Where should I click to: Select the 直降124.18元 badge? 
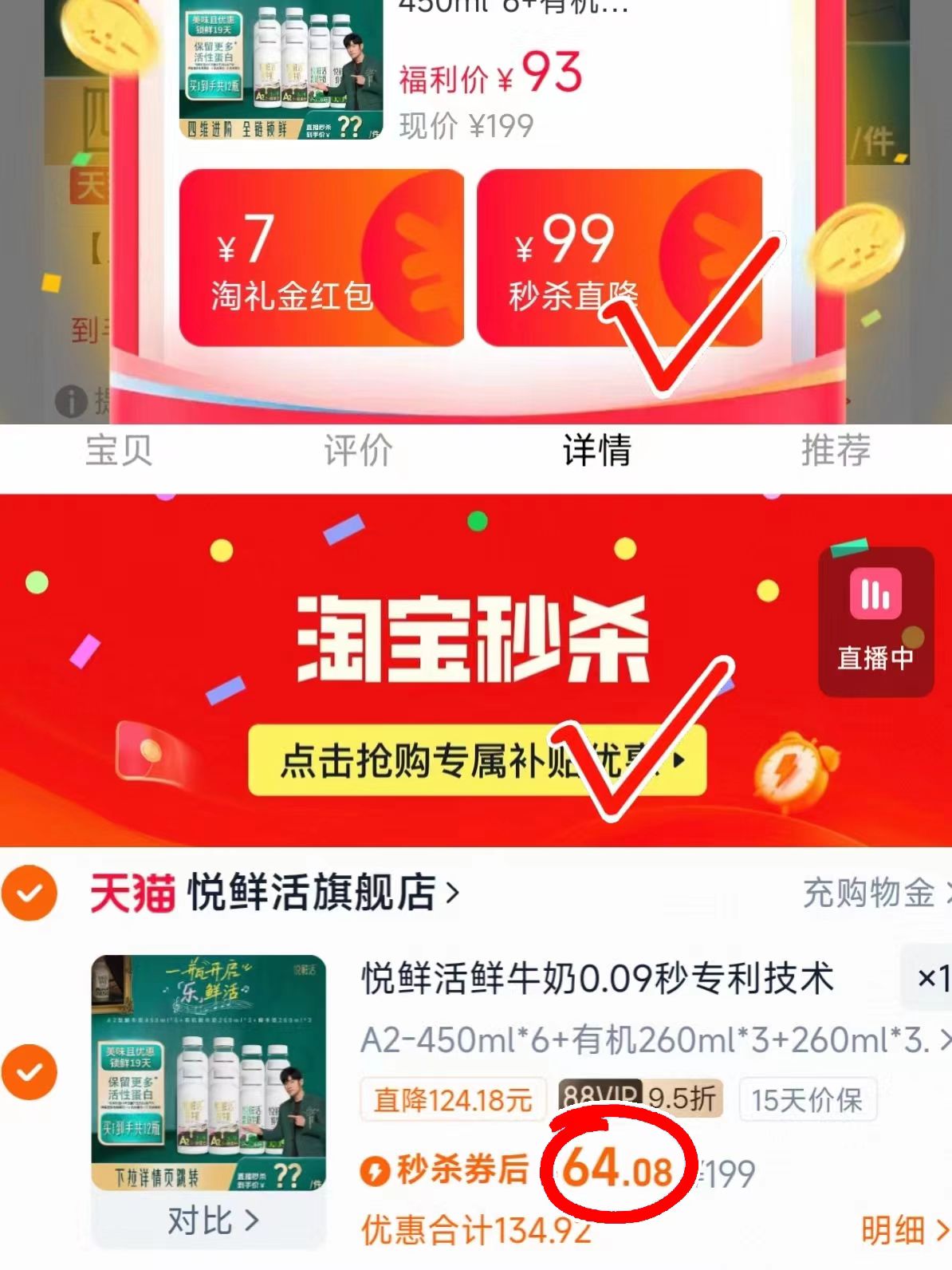tap(452, 1099)
